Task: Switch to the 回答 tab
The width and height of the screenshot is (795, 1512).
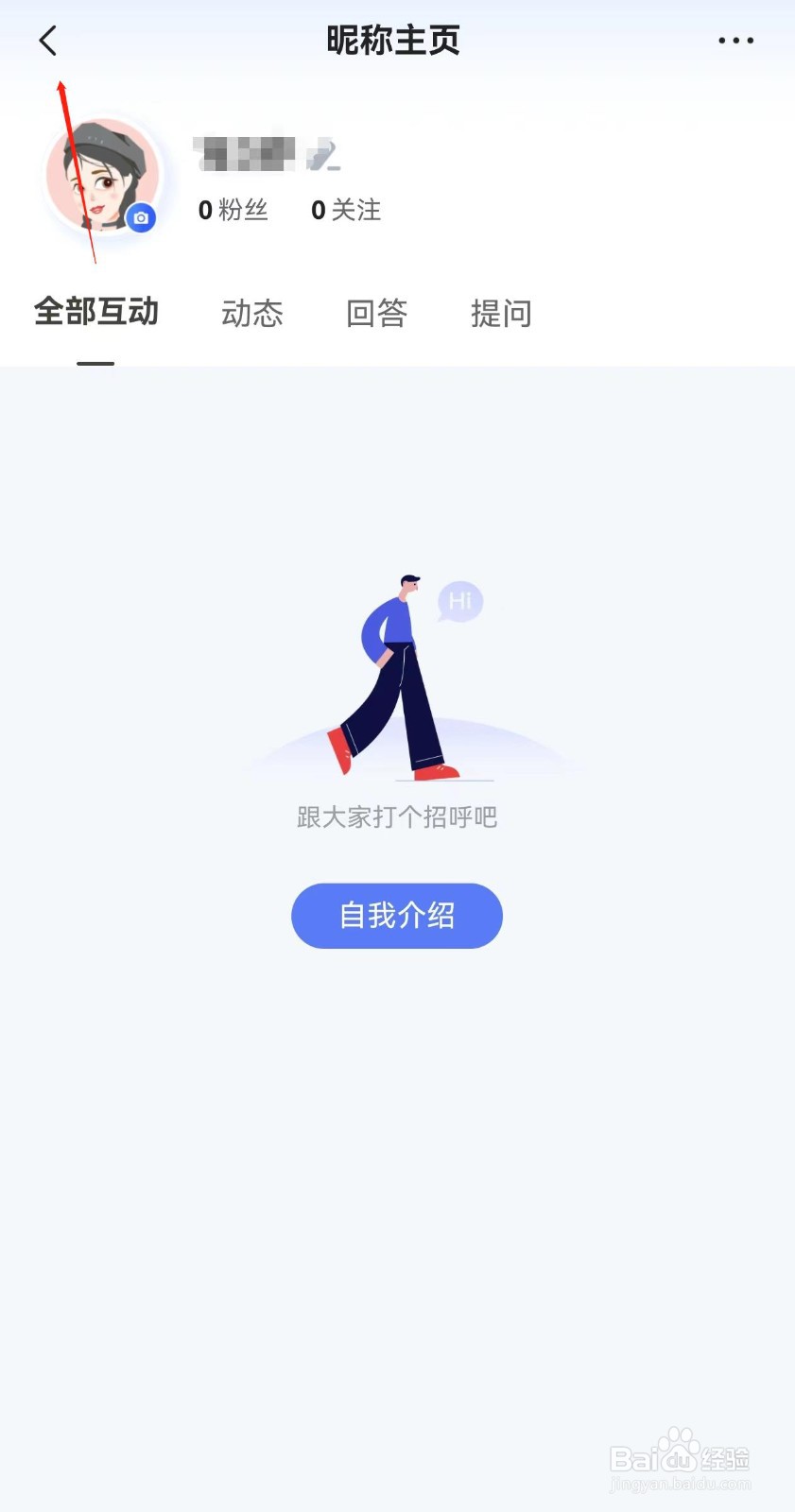Action: [376, 313]
